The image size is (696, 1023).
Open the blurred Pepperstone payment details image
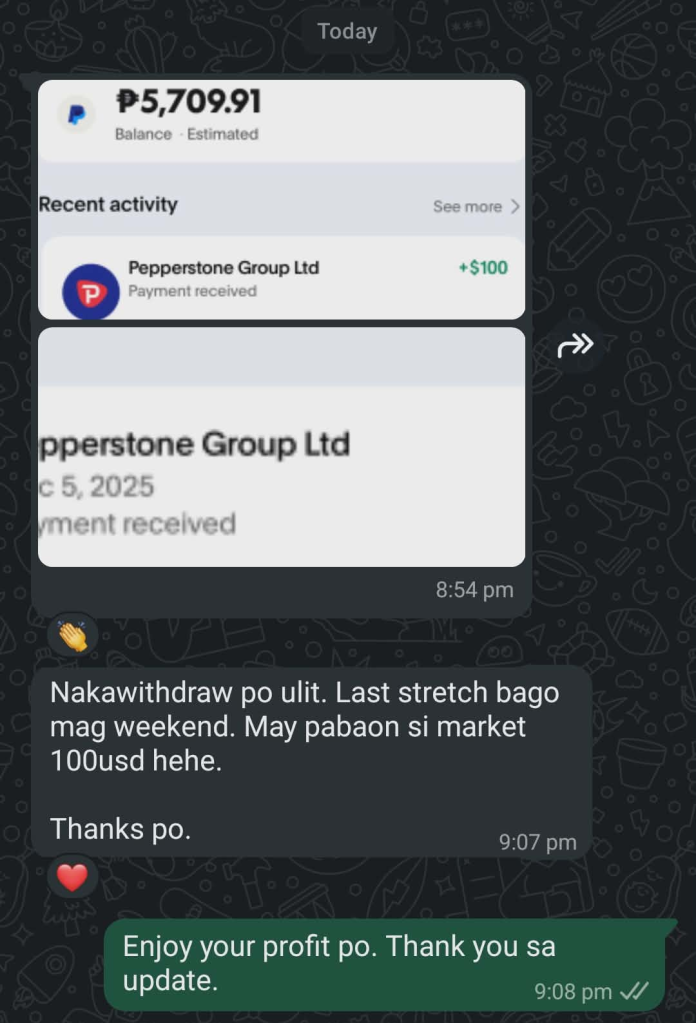[x=281, y=447]
